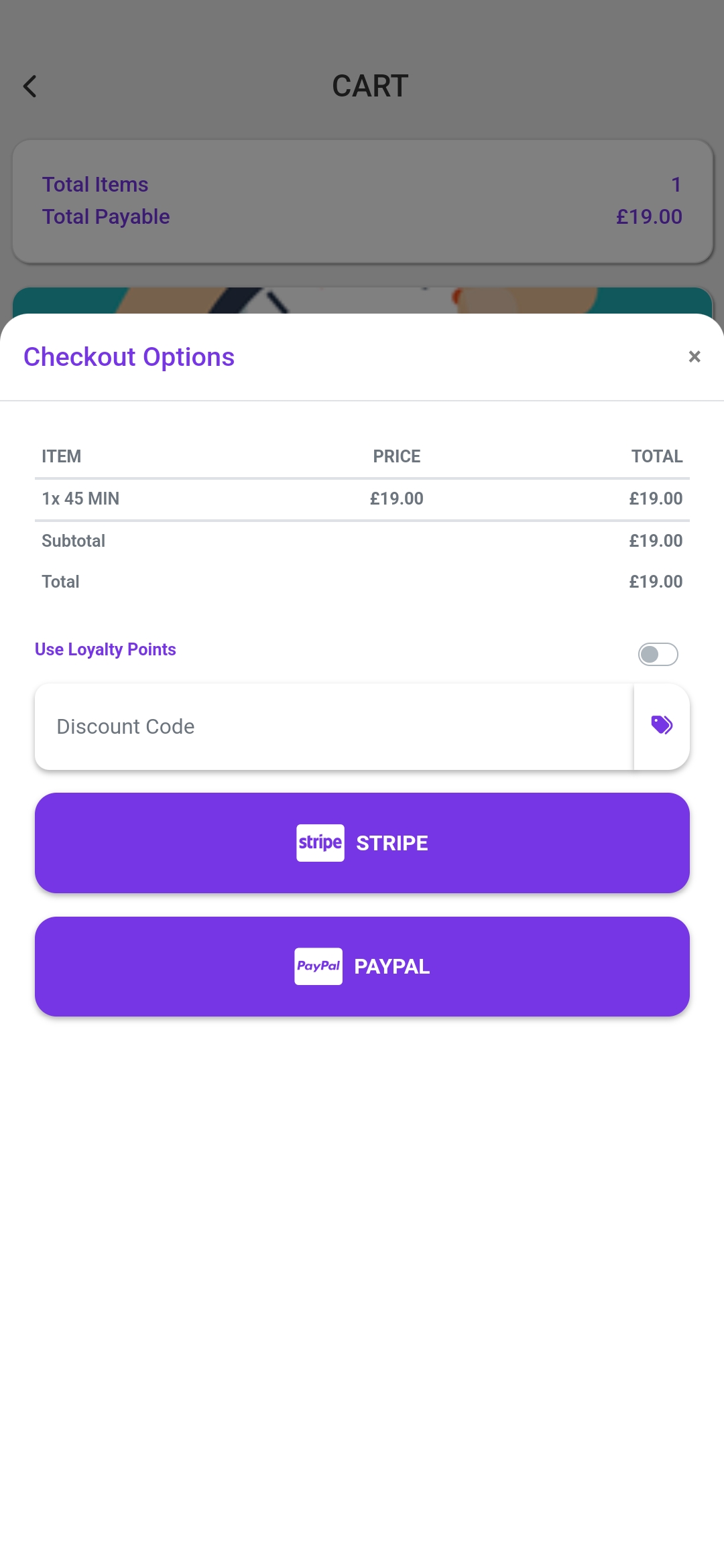Choose PayPal as payment method

pos(362,966)
